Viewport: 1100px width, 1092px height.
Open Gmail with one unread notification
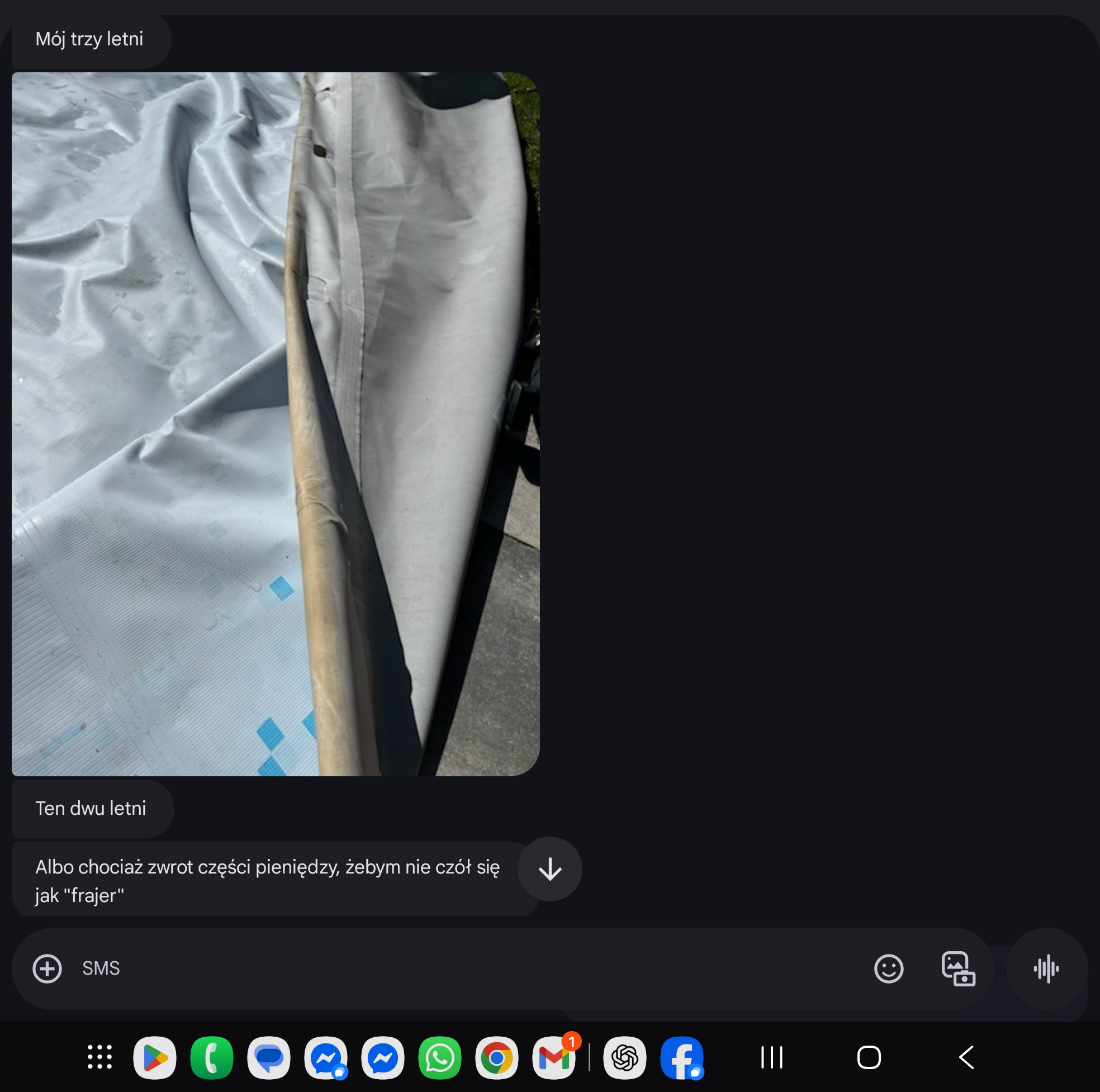point(553,1058)
